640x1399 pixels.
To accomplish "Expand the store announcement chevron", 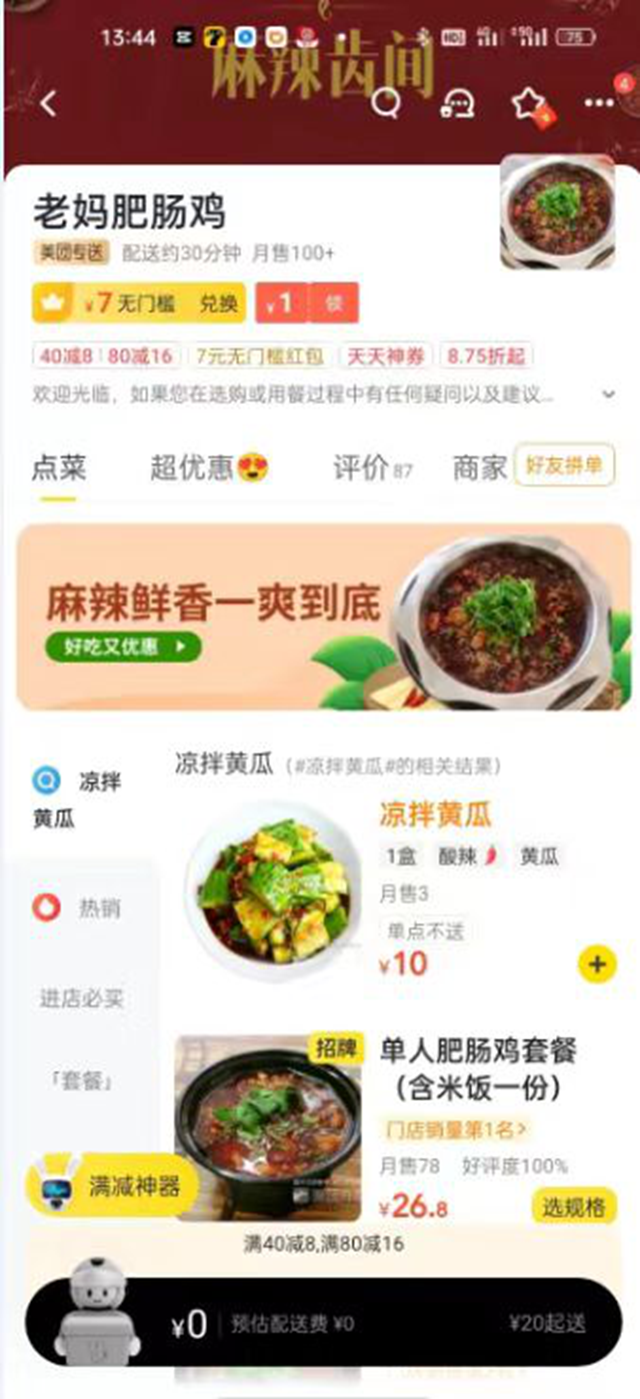I will (608, 394).
